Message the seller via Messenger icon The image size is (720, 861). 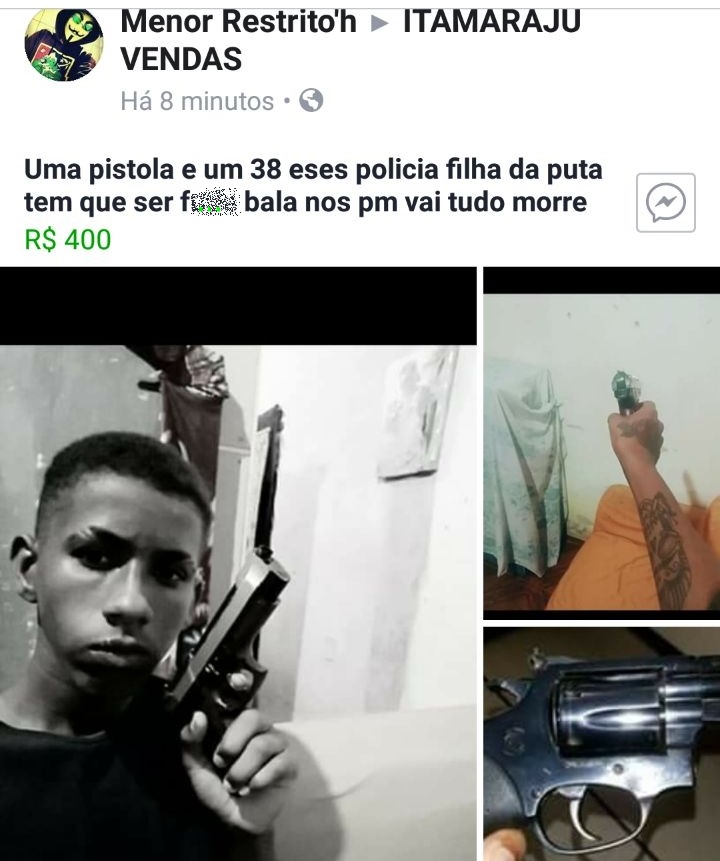[x=665, y=203]
